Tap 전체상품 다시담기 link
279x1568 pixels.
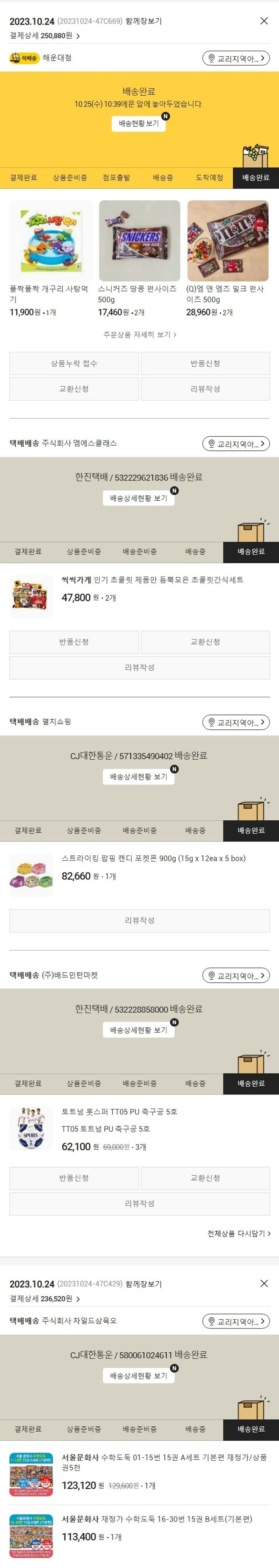tap(238, 1233)
